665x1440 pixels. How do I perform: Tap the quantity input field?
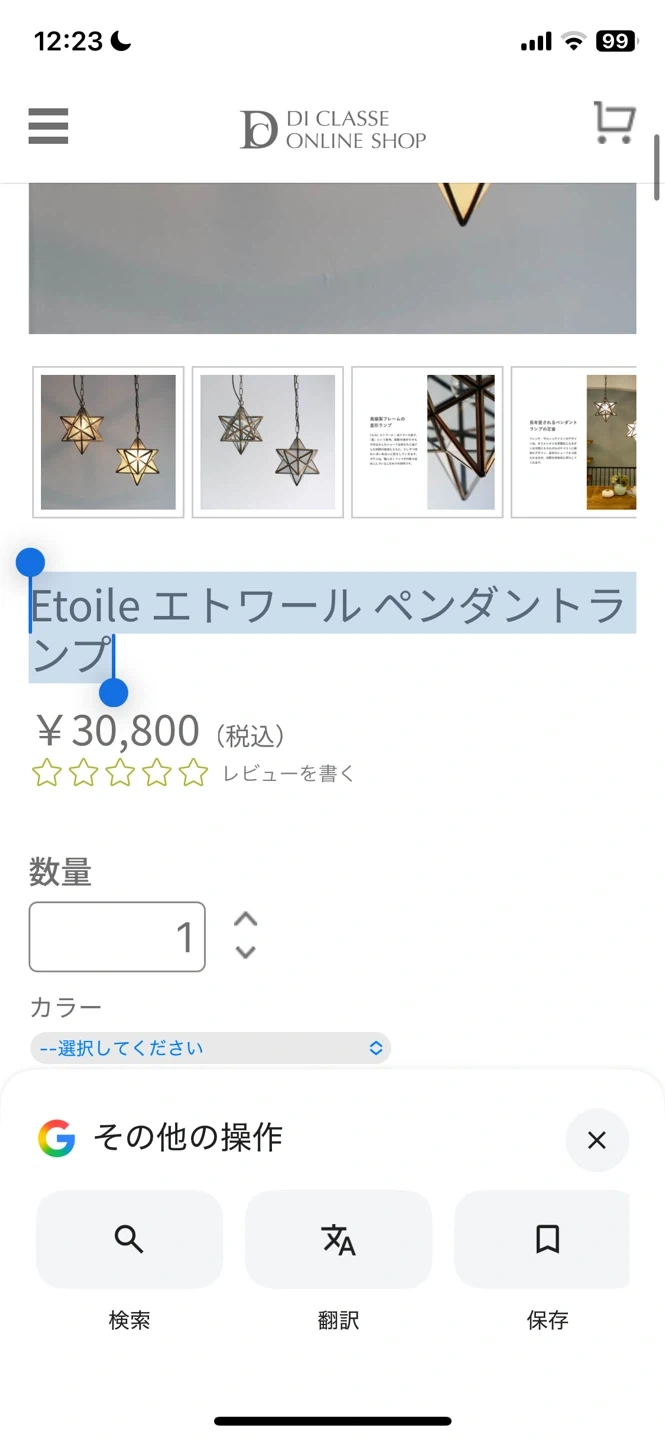pos(117,937)
